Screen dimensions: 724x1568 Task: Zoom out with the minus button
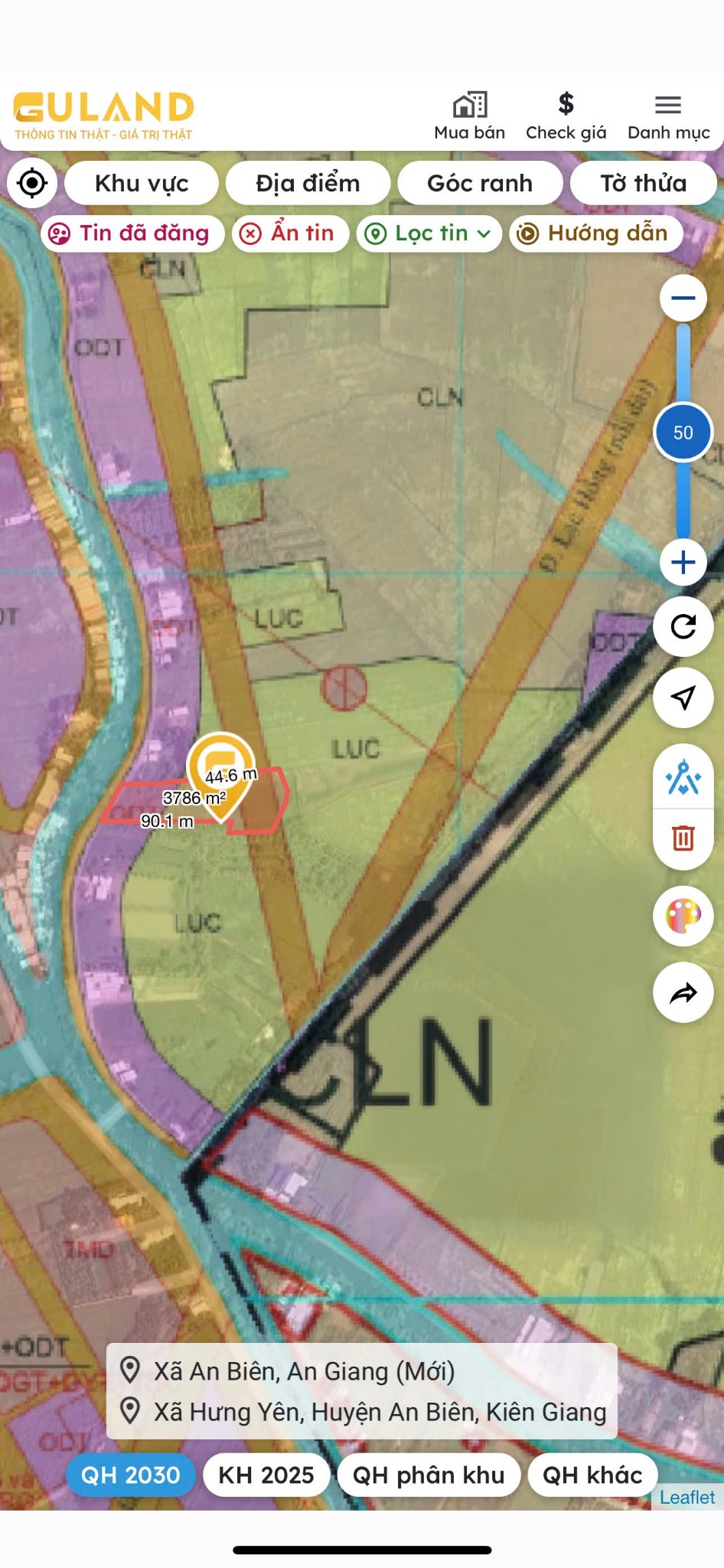(683, 298)
